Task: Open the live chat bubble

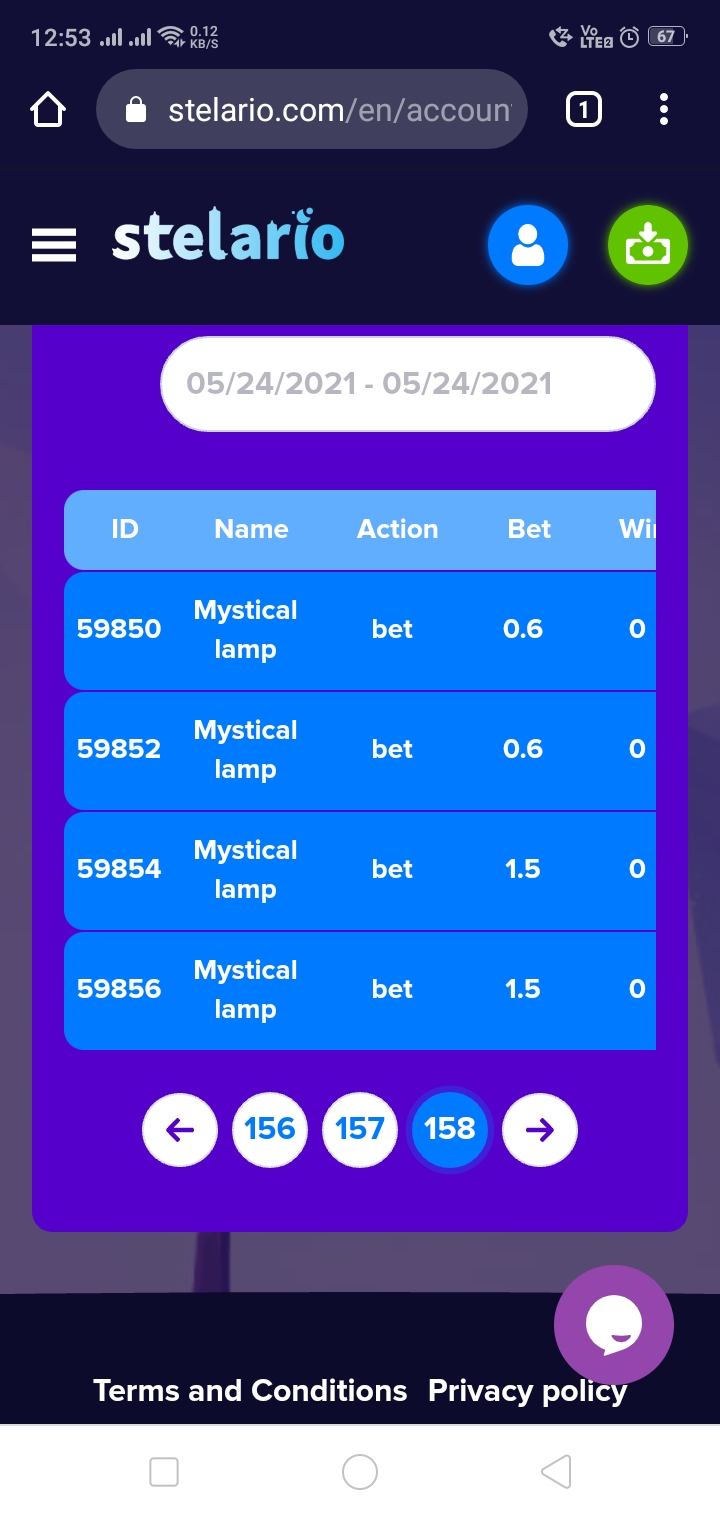Action: [613, 1325]
